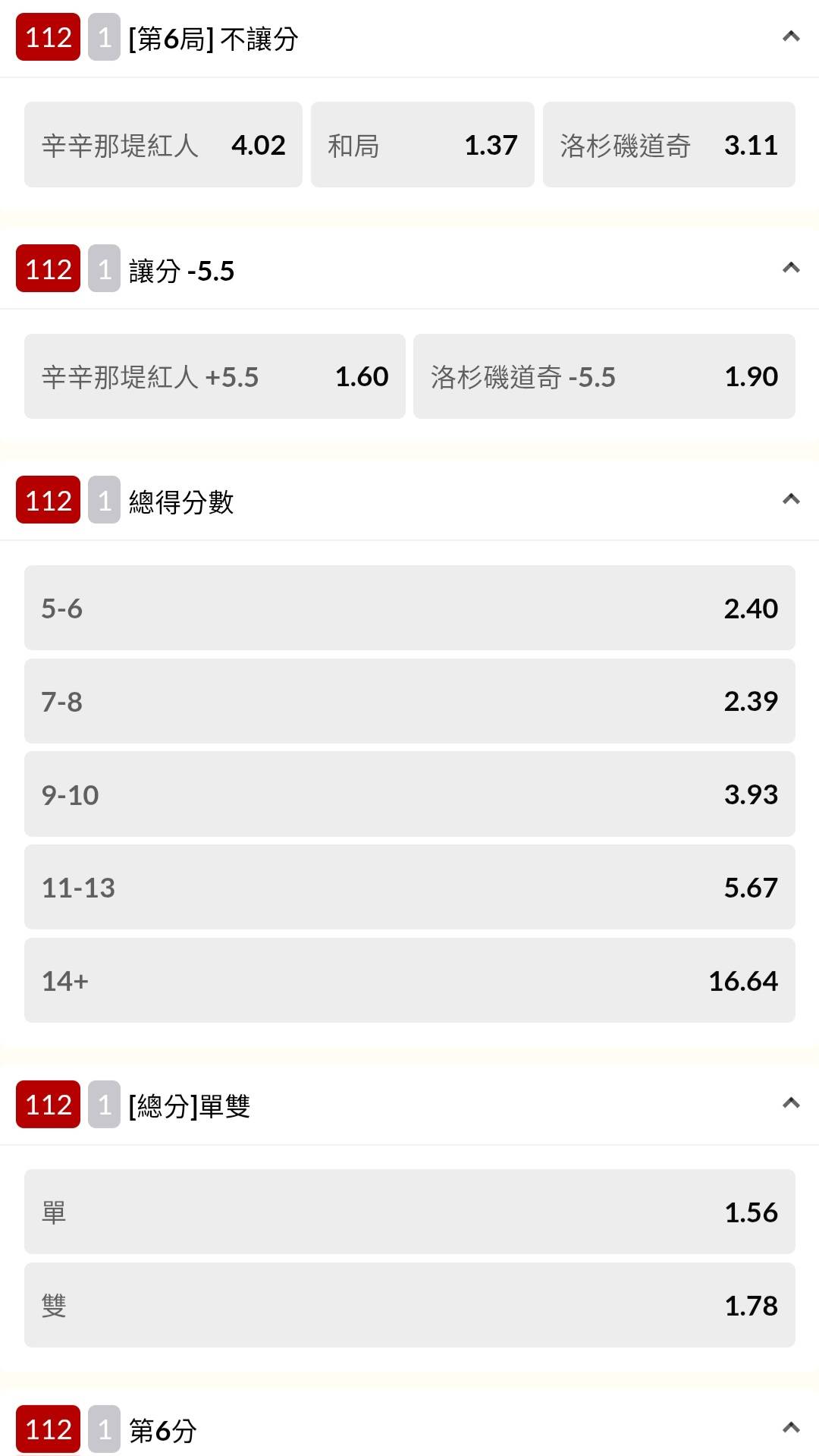Select total score 7-8 at 2.39
The image size is (819, 1456).
tap(409, 701)
